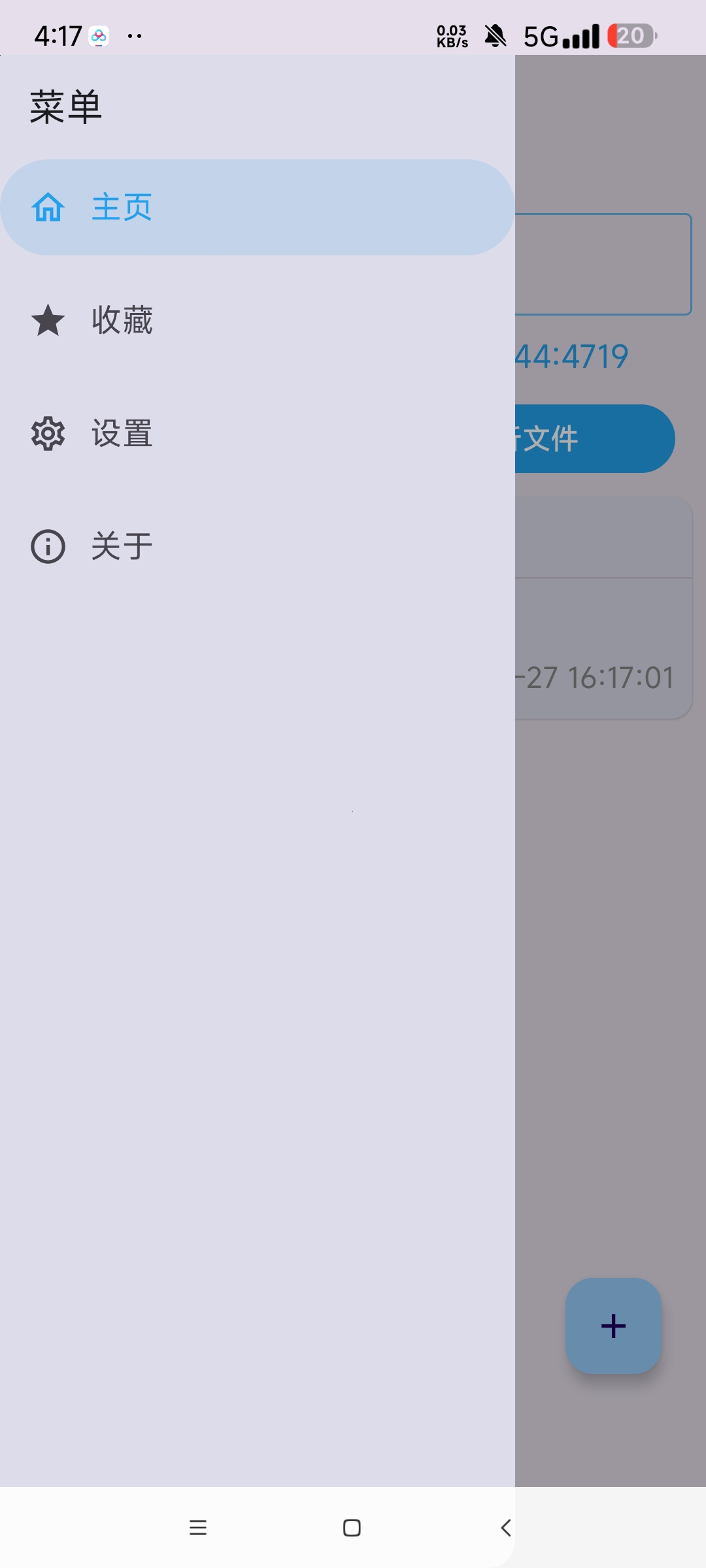Tap the blue 文件 button
The width and height of the screenshot is (706, 1568).
595,438
